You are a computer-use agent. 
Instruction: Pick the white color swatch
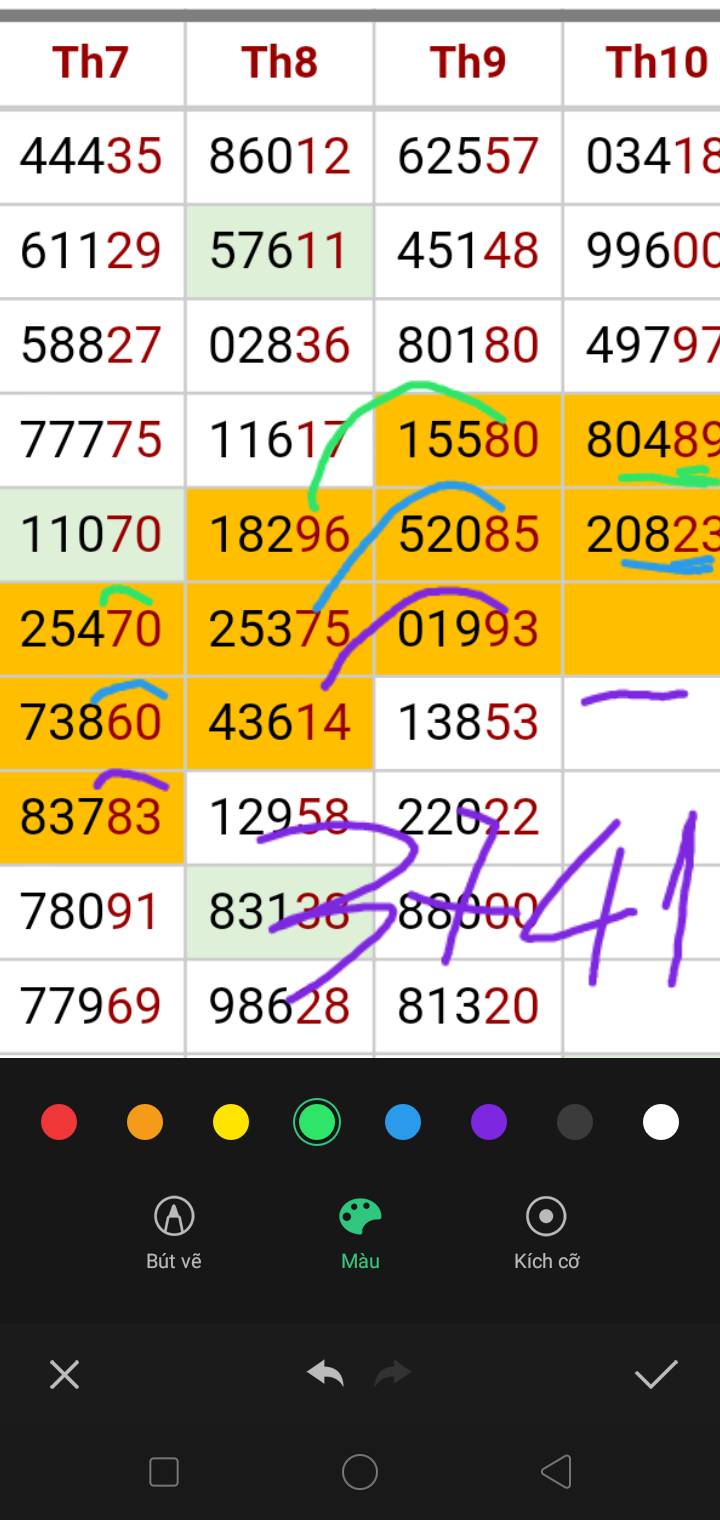661,1123
